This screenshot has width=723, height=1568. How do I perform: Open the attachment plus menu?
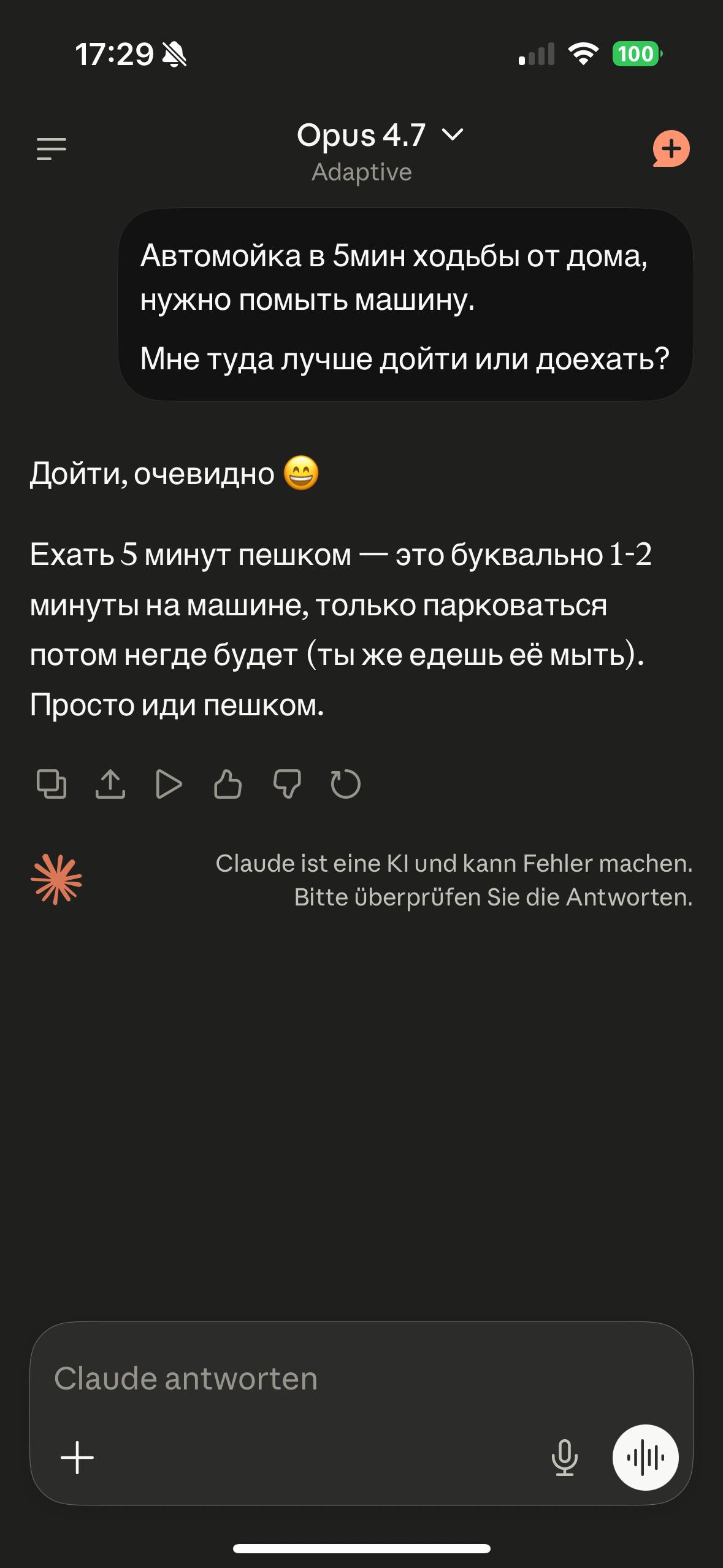pos(77,1457)
